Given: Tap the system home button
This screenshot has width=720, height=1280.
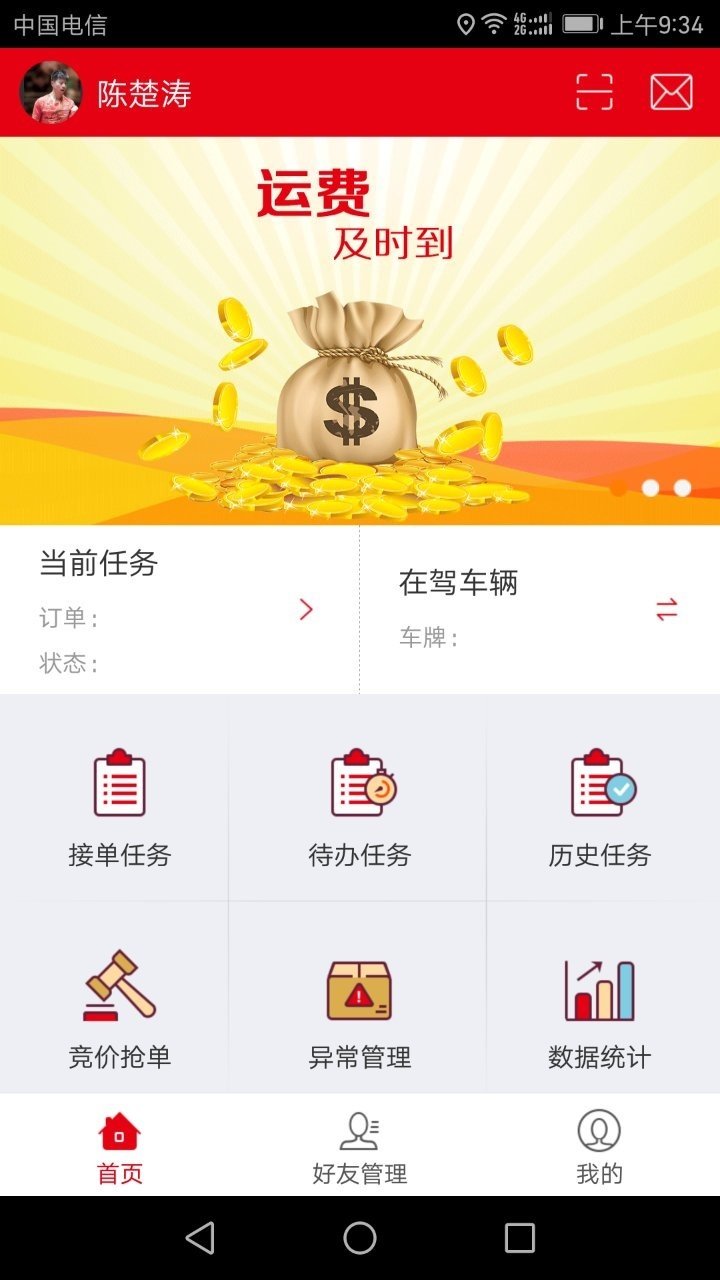Looking at the screenshot, I should 360,1238.
